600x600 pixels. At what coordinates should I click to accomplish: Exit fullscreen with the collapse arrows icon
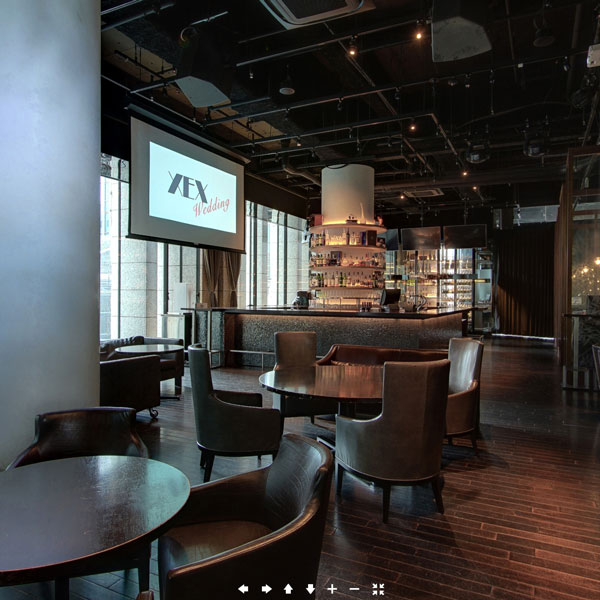click(x=378, y=589)
